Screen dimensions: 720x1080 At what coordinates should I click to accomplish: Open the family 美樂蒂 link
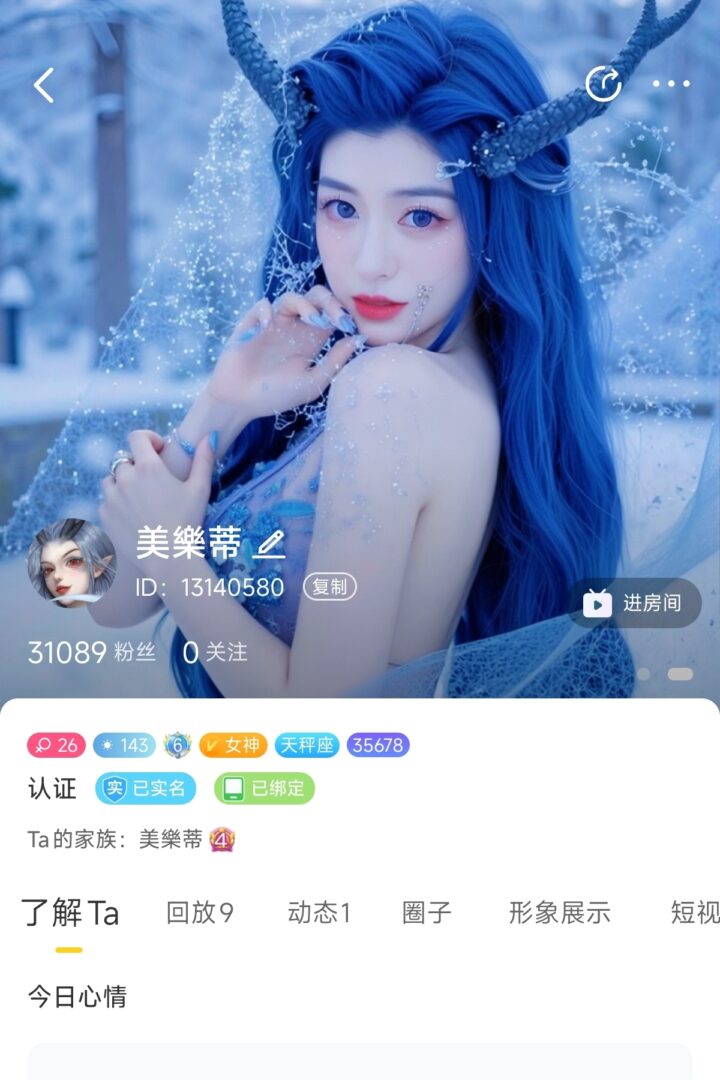tap(170, 839)
